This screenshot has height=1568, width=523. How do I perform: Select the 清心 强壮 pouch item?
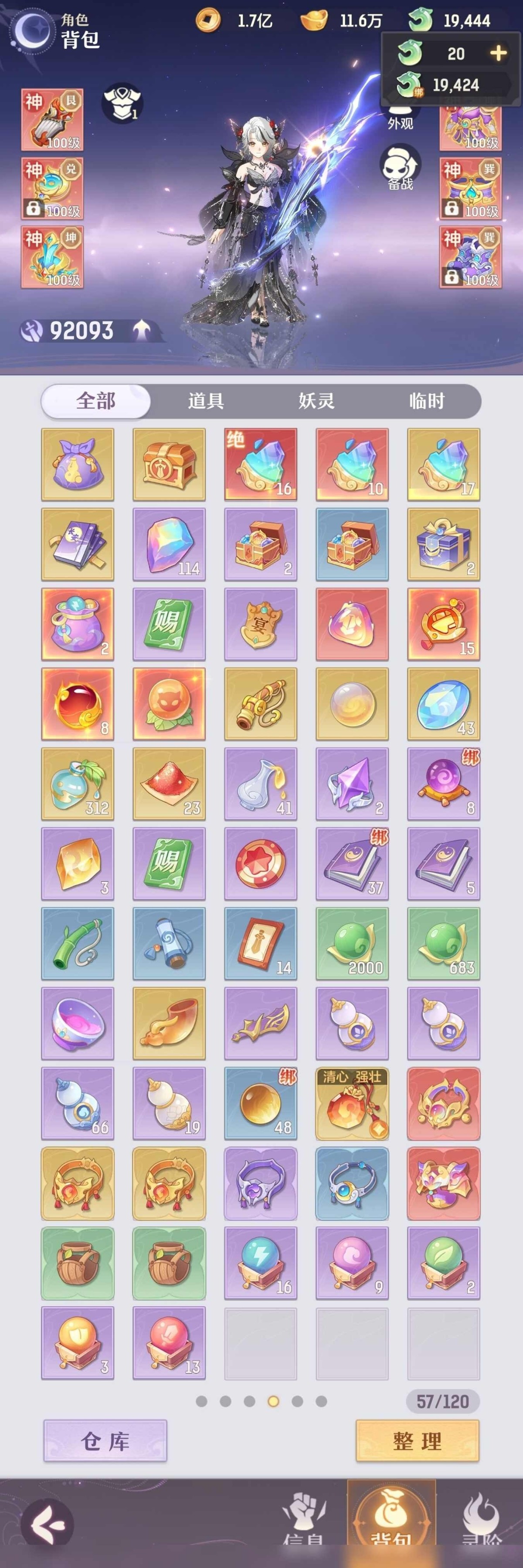[x=352, y=1104]
